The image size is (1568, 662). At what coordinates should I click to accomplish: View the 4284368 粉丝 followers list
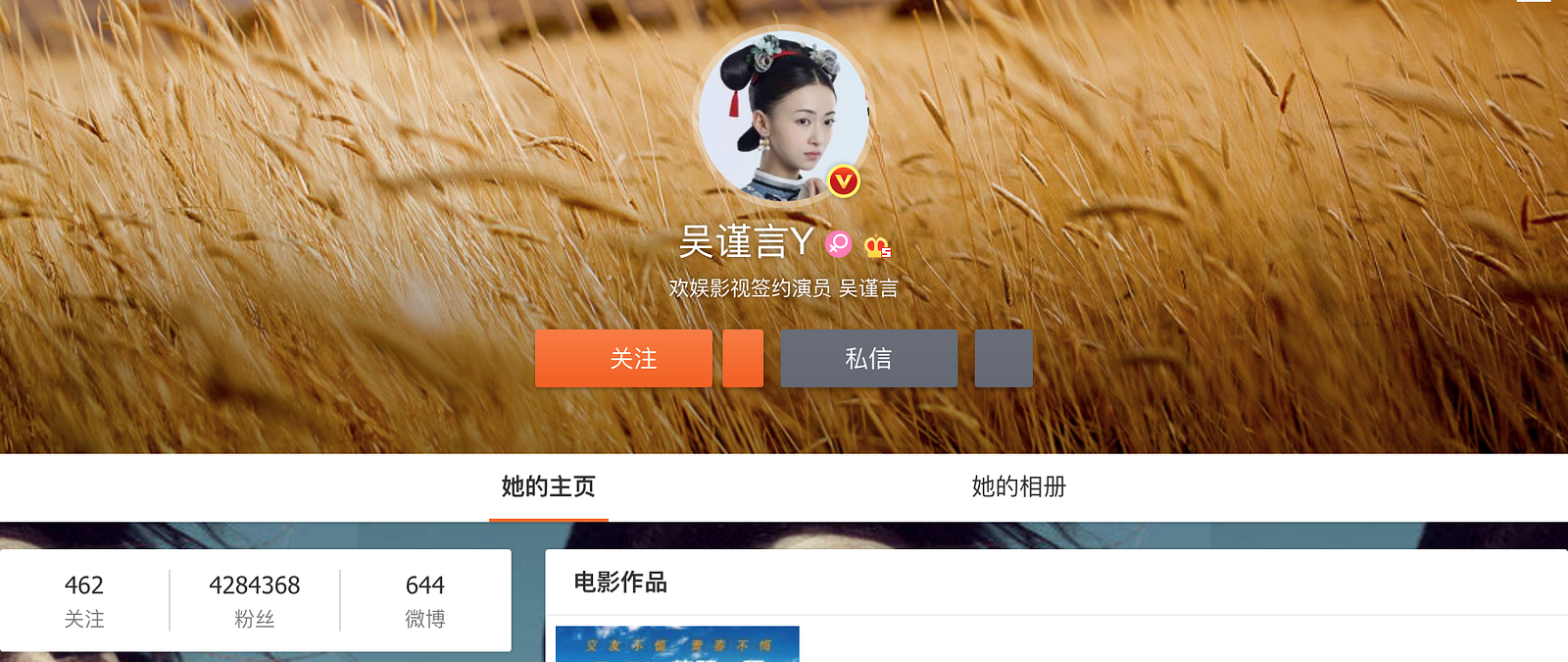click(x=255, y=600)
